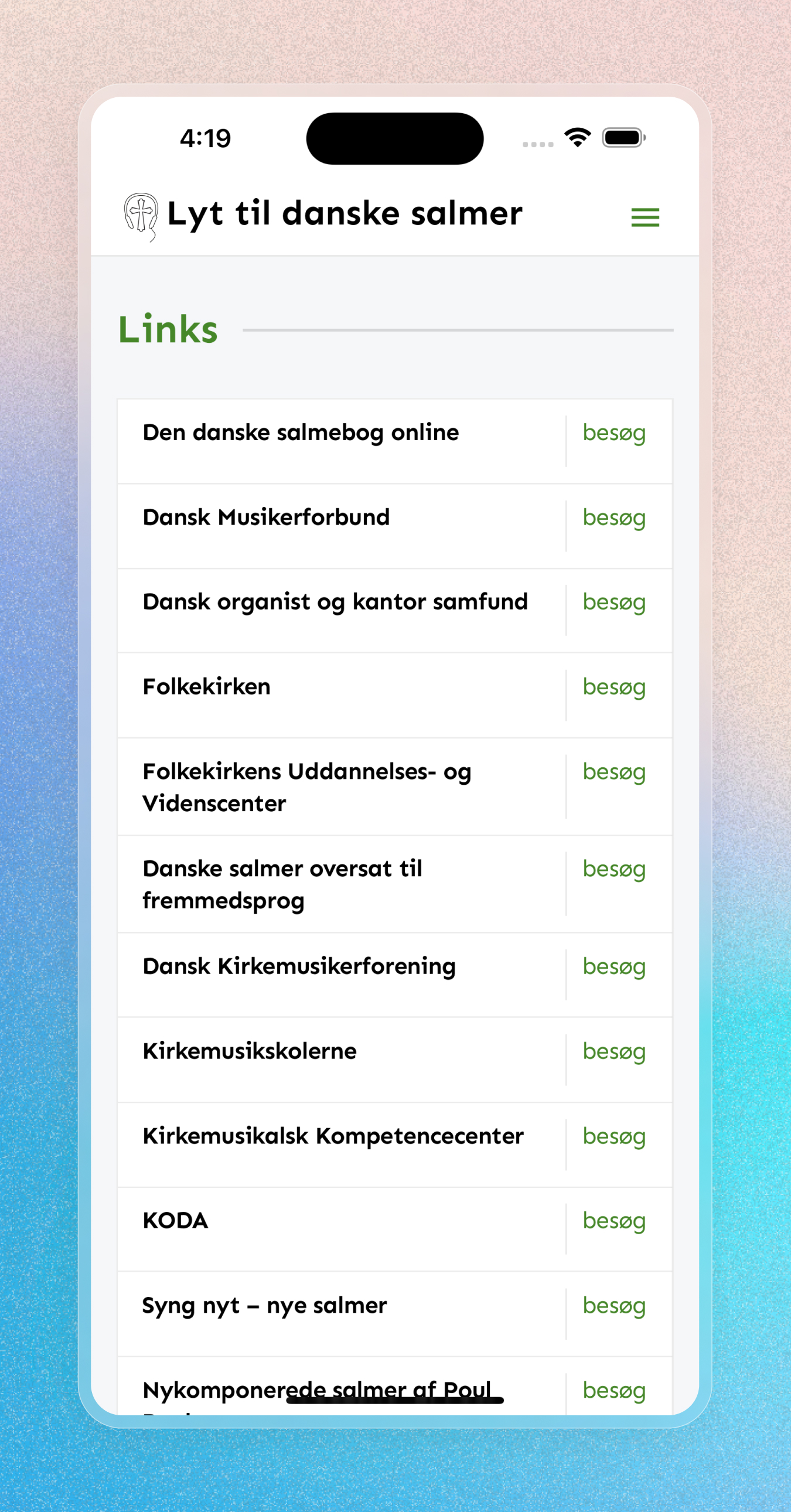Open the KODA website
The width and height of the screenshot is (791, 1512).
pyautogui.click(x=175, y=1220)
